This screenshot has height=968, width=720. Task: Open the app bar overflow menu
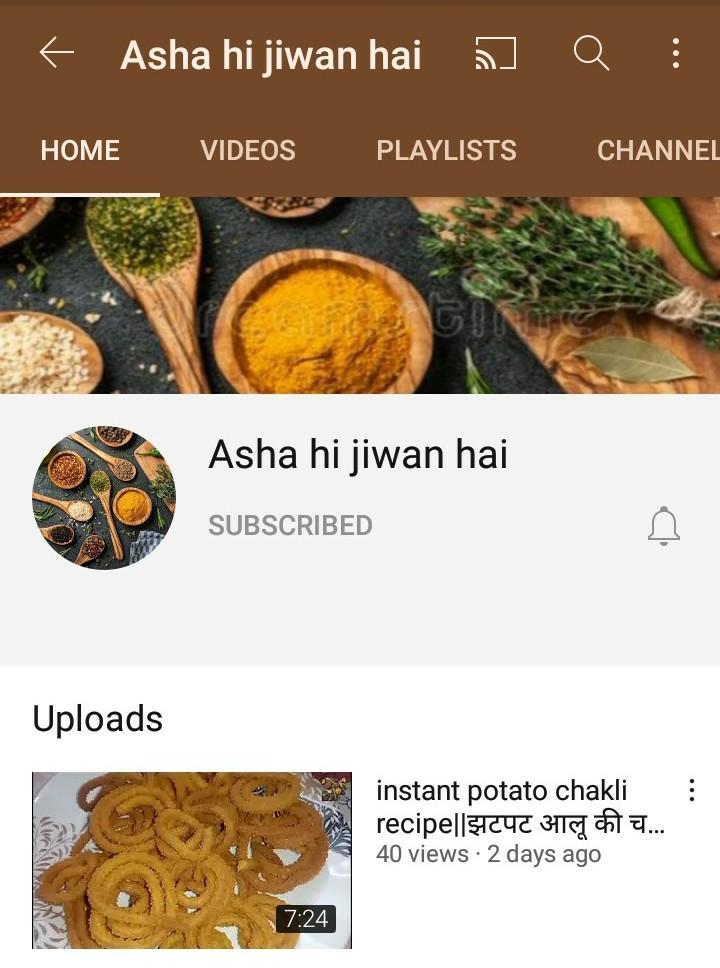click(676, 54)
